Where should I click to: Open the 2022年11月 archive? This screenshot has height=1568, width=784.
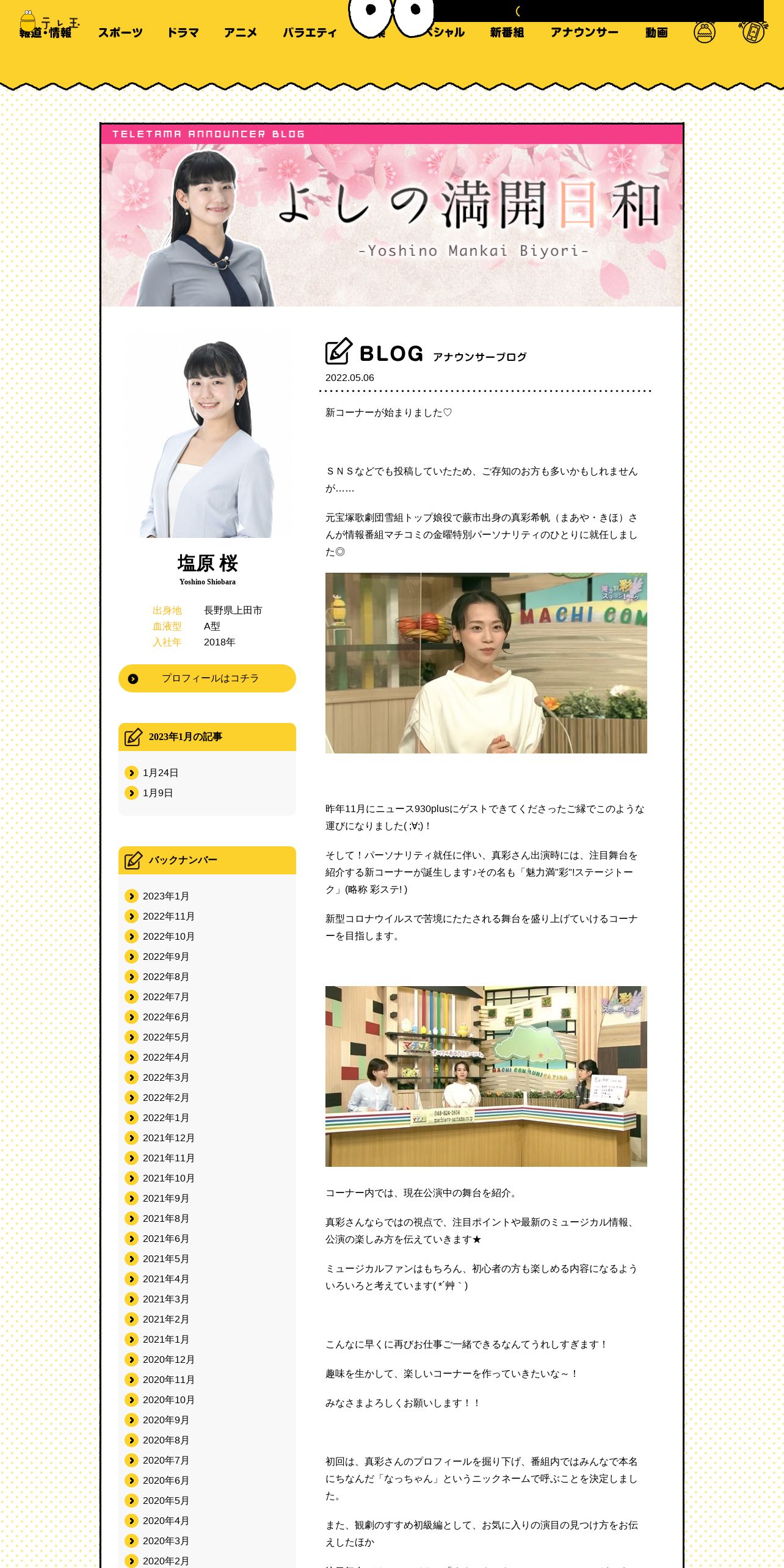click(169, 916)
